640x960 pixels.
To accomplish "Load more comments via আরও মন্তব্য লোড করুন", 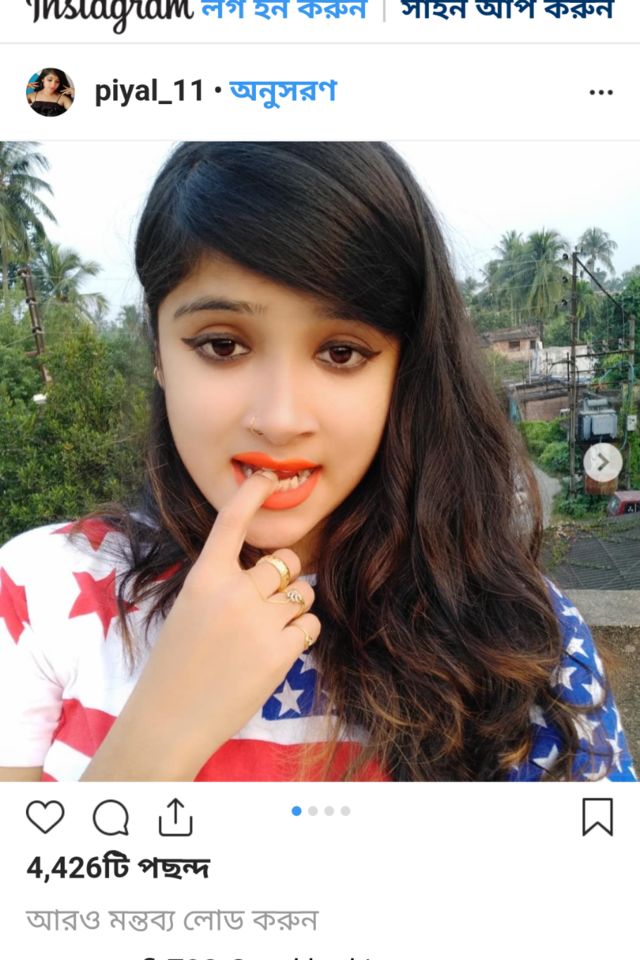I will [171, 919].
